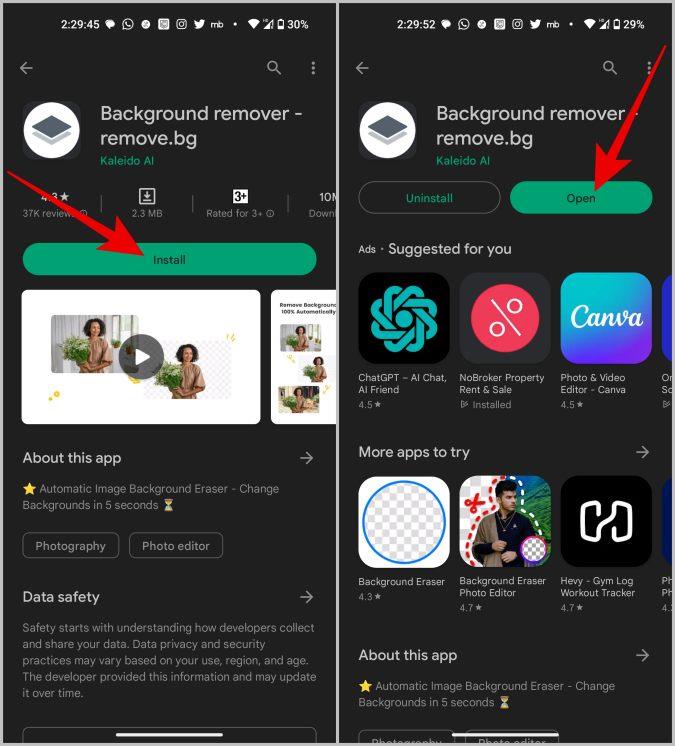Open the app with the Open button
The width and height of the screenshot is (675, 746).
(580, 198)
